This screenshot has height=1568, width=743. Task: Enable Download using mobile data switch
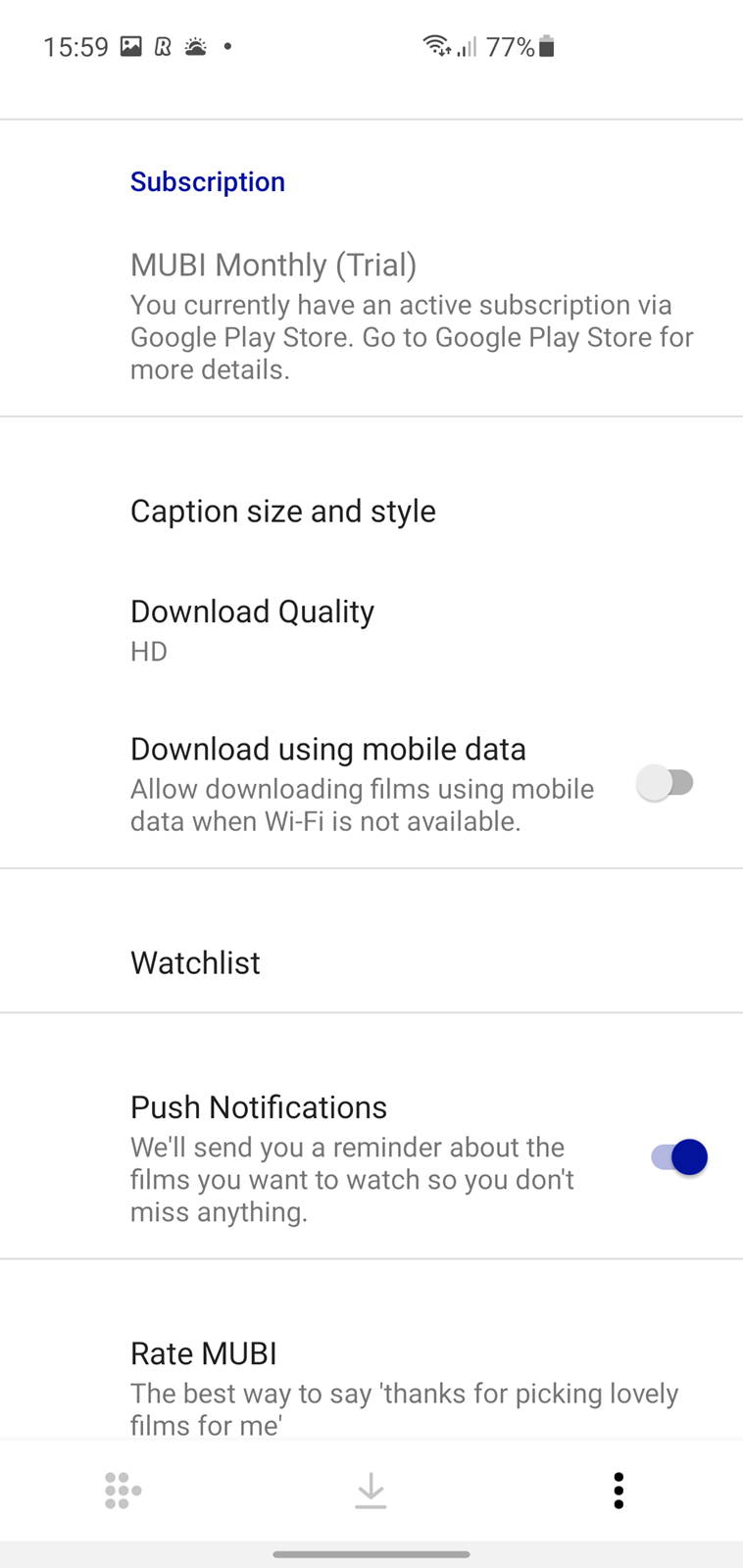[667, 783]
